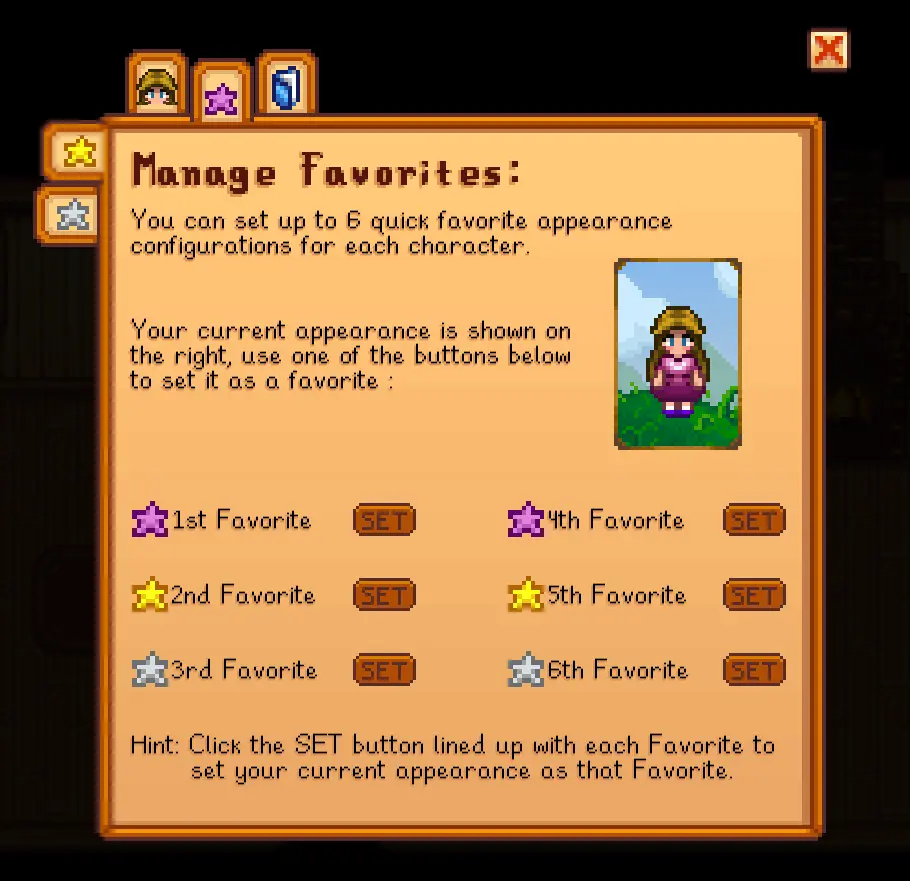
Task: Set current appearance as 6th Favorite
Action: coord(754,670)
